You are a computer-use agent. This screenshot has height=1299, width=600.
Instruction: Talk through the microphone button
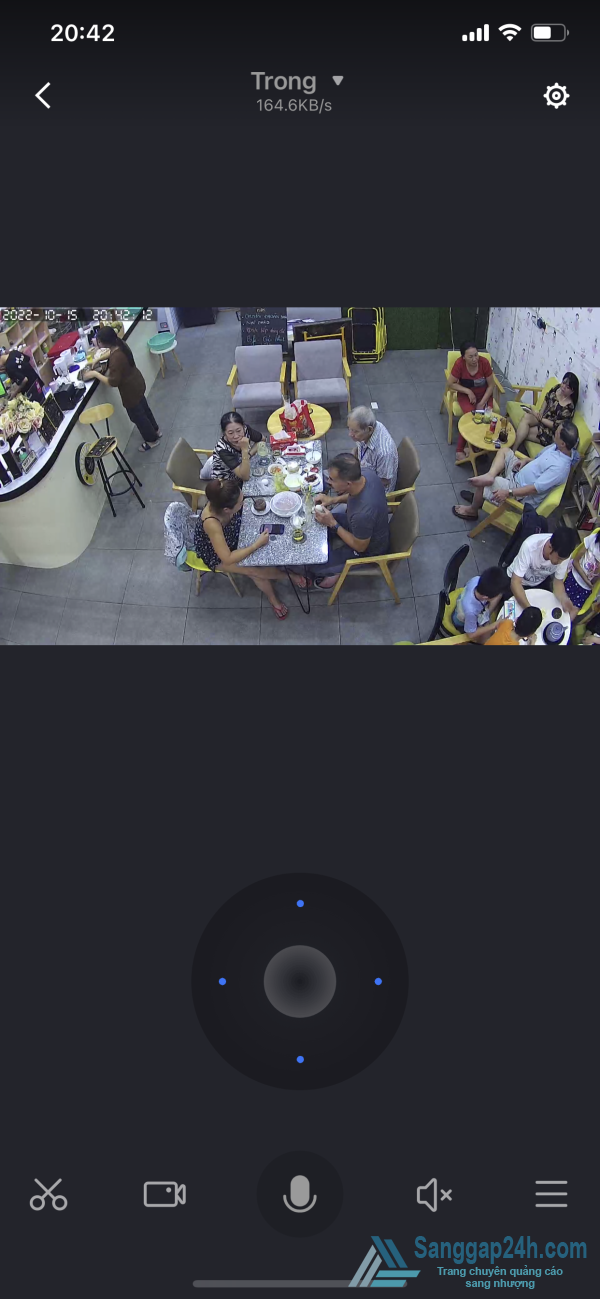tap(300, 1194)
